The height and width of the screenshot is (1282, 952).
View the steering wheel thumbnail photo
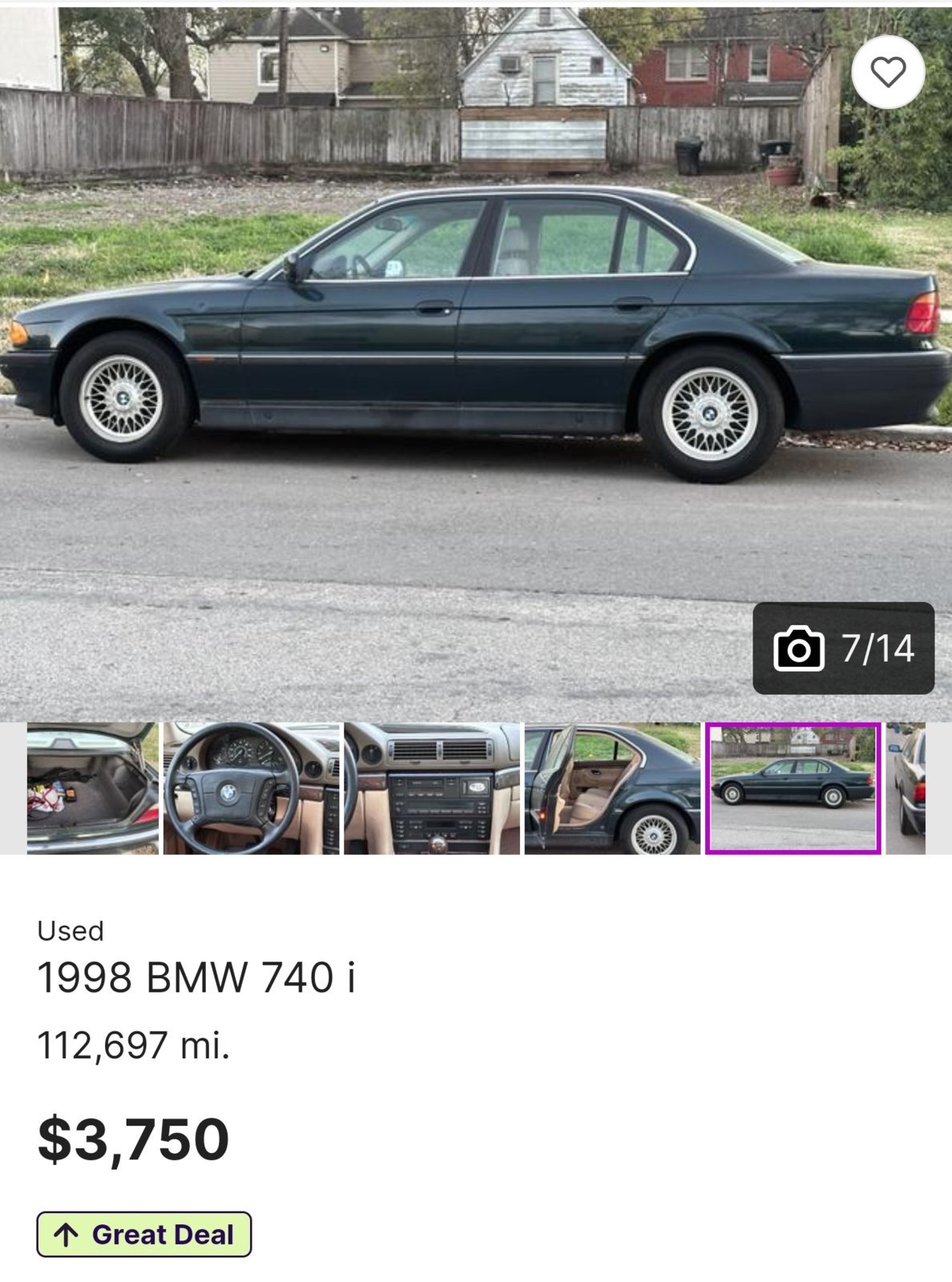click(251, 788)
